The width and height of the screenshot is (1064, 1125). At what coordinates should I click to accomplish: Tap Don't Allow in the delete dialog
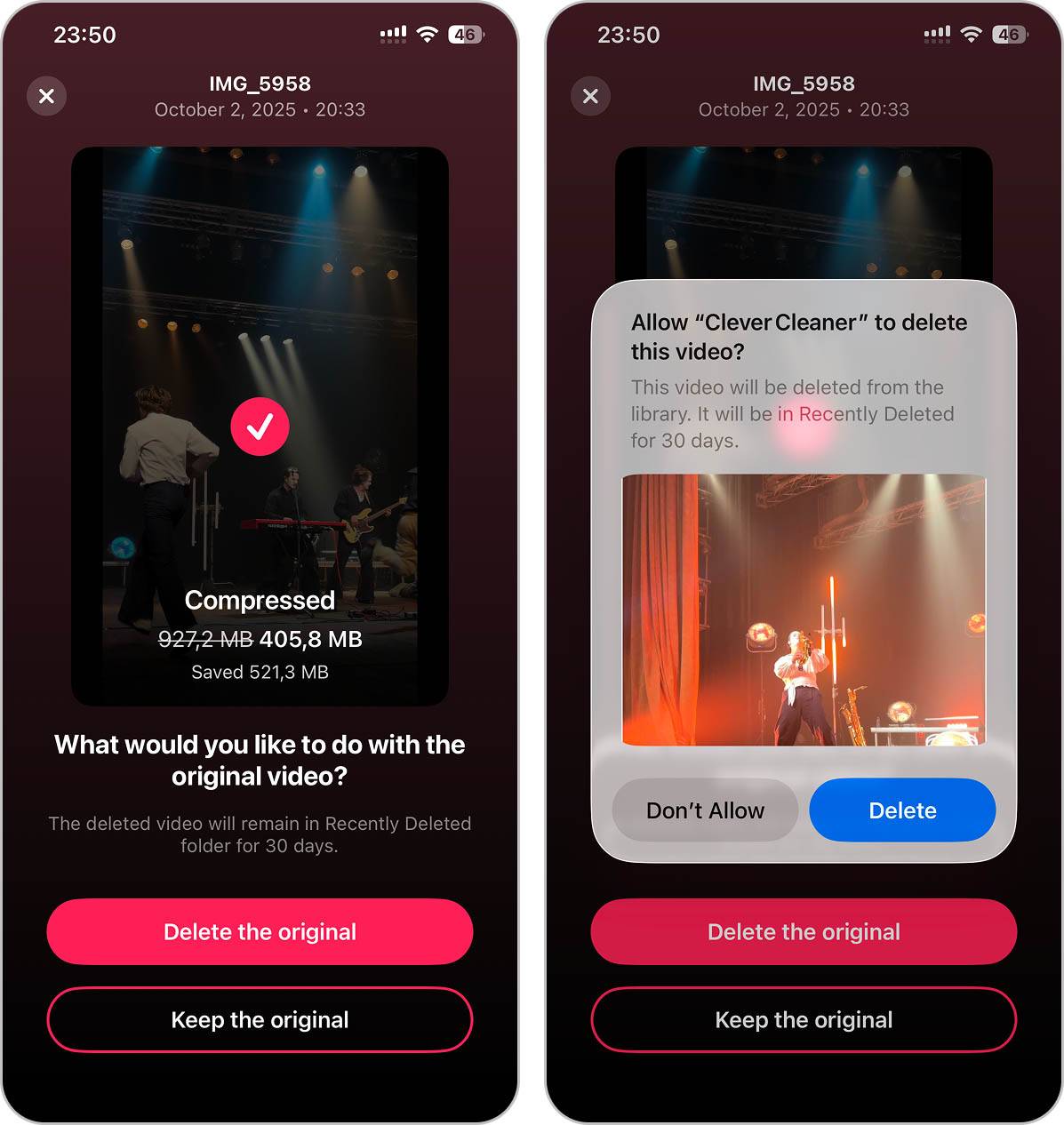(x=705, y=810)
